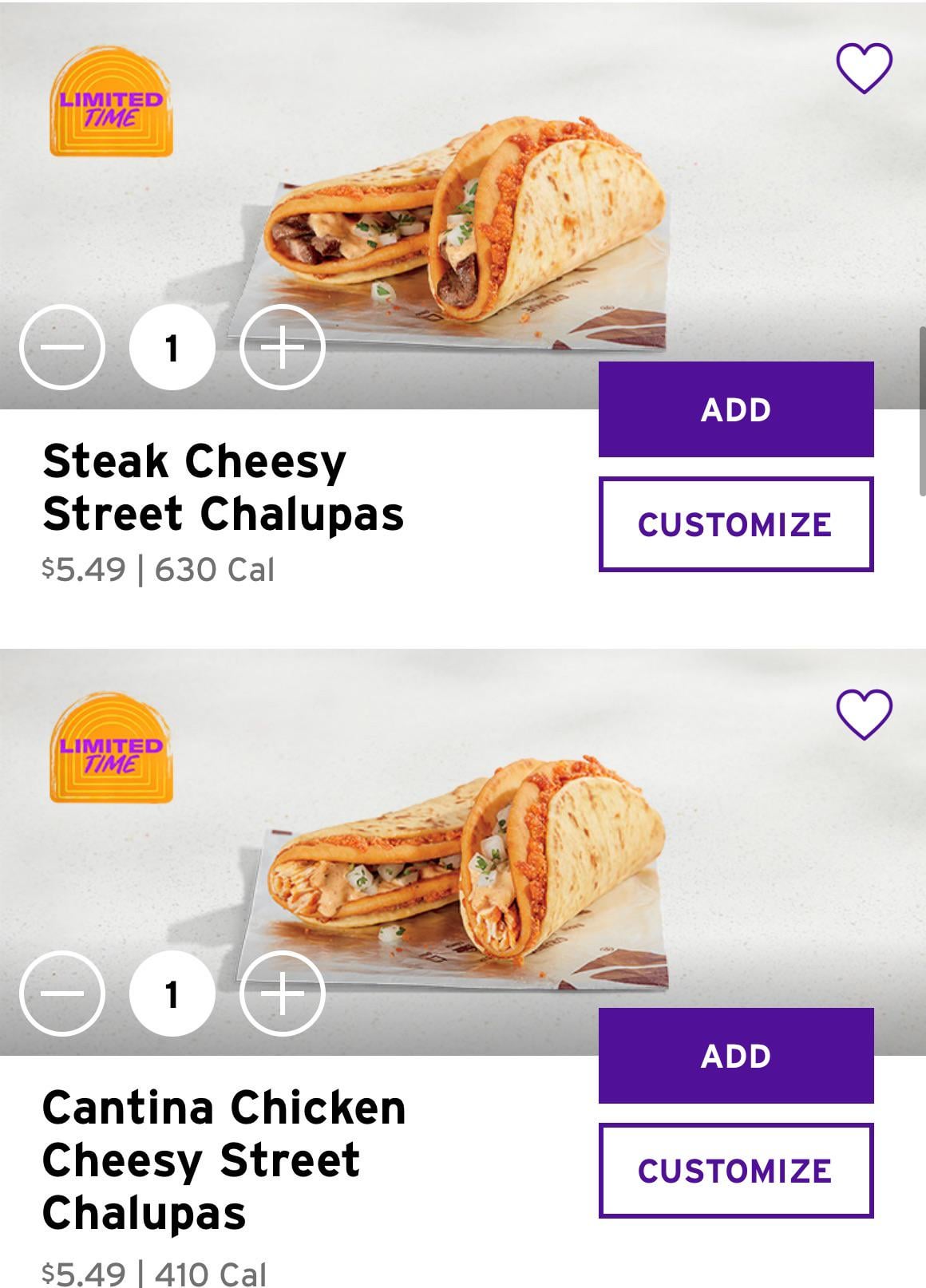Decrease quantity of Steak Cheesy Street Chalupas
926x1288 pixels.
(62, 348)
